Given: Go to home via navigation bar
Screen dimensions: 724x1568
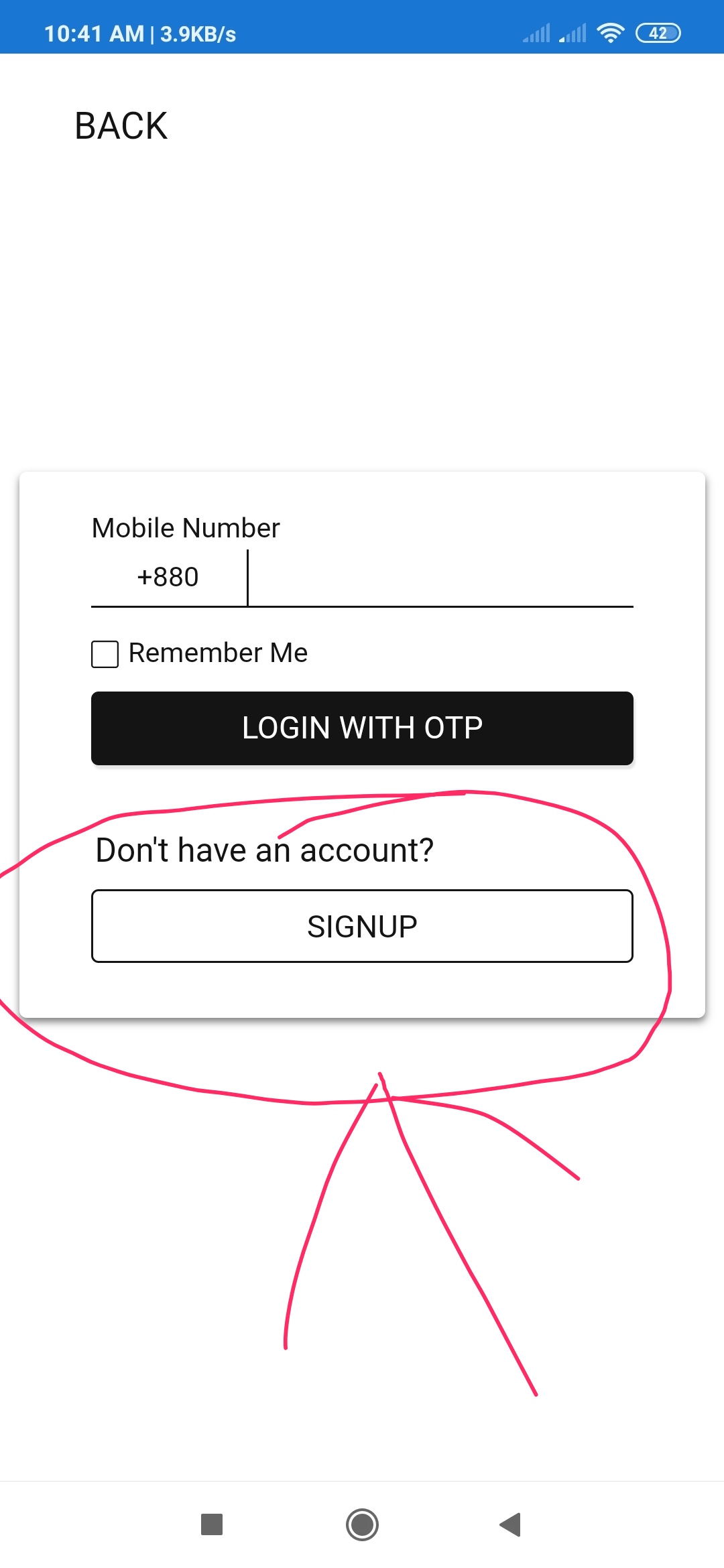Looking at the screenshot, I should [362, 1524].
